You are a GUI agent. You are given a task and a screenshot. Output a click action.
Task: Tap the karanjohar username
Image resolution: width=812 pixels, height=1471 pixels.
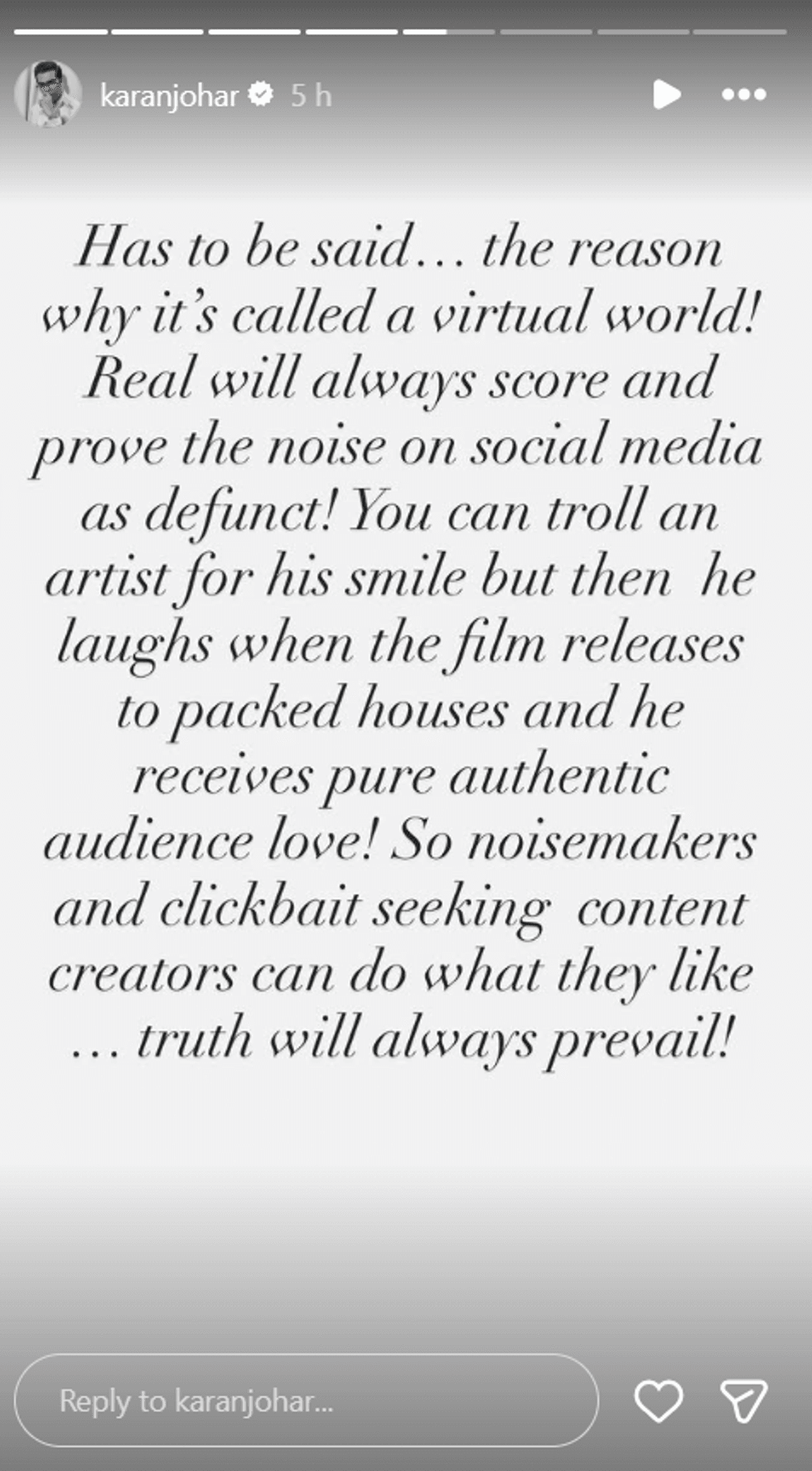tap(169, 96)
